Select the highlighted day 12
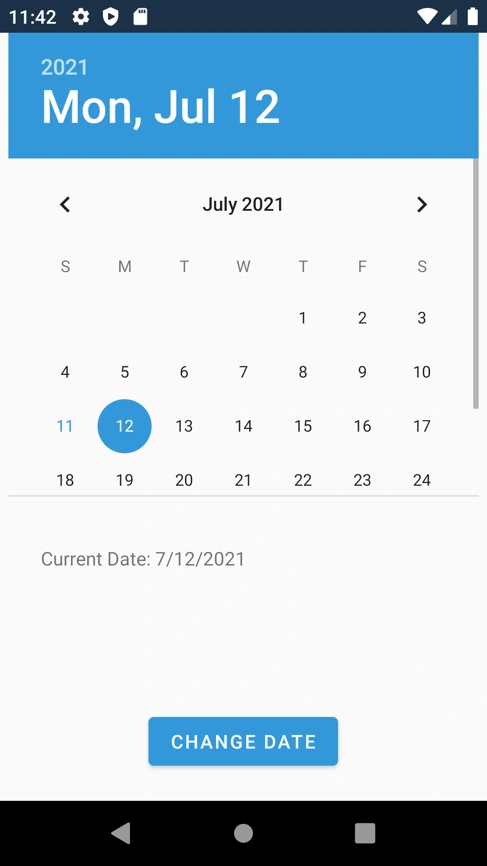 125,426
